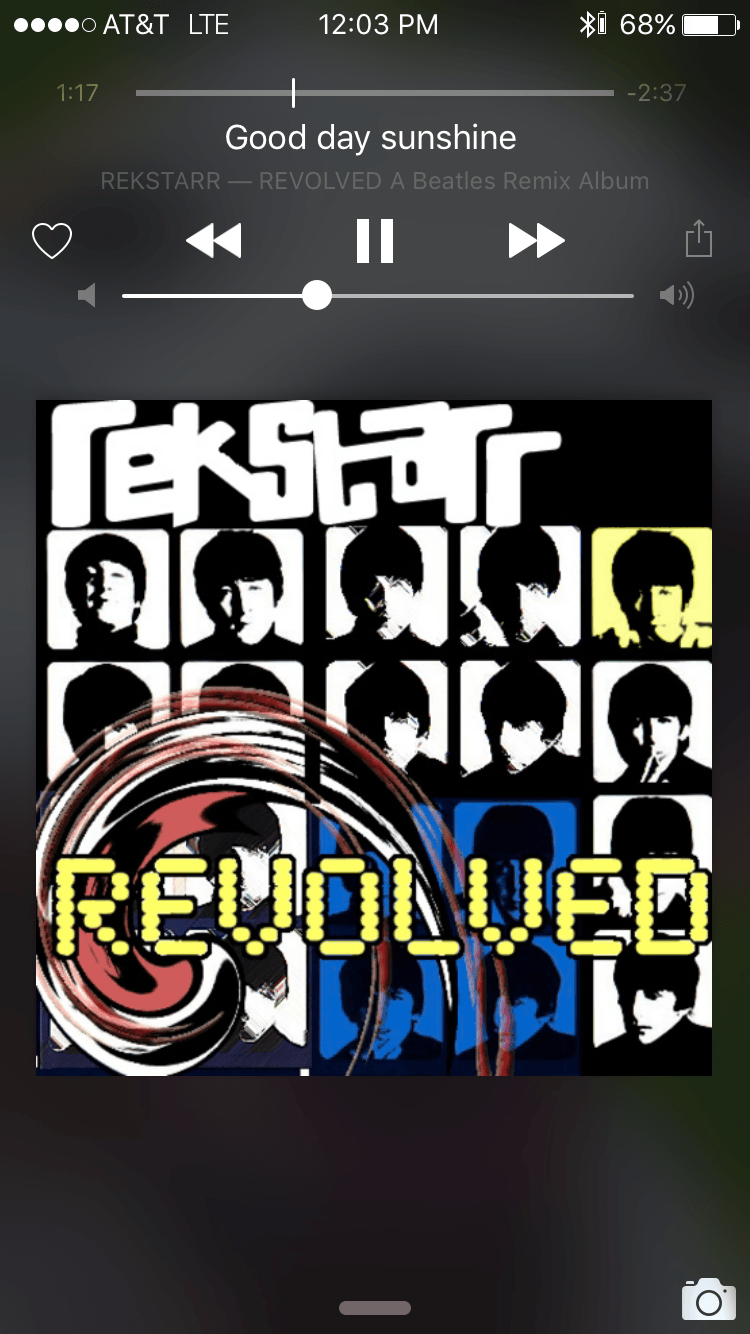Tap the playback progress bar to seek

point(374,93)
